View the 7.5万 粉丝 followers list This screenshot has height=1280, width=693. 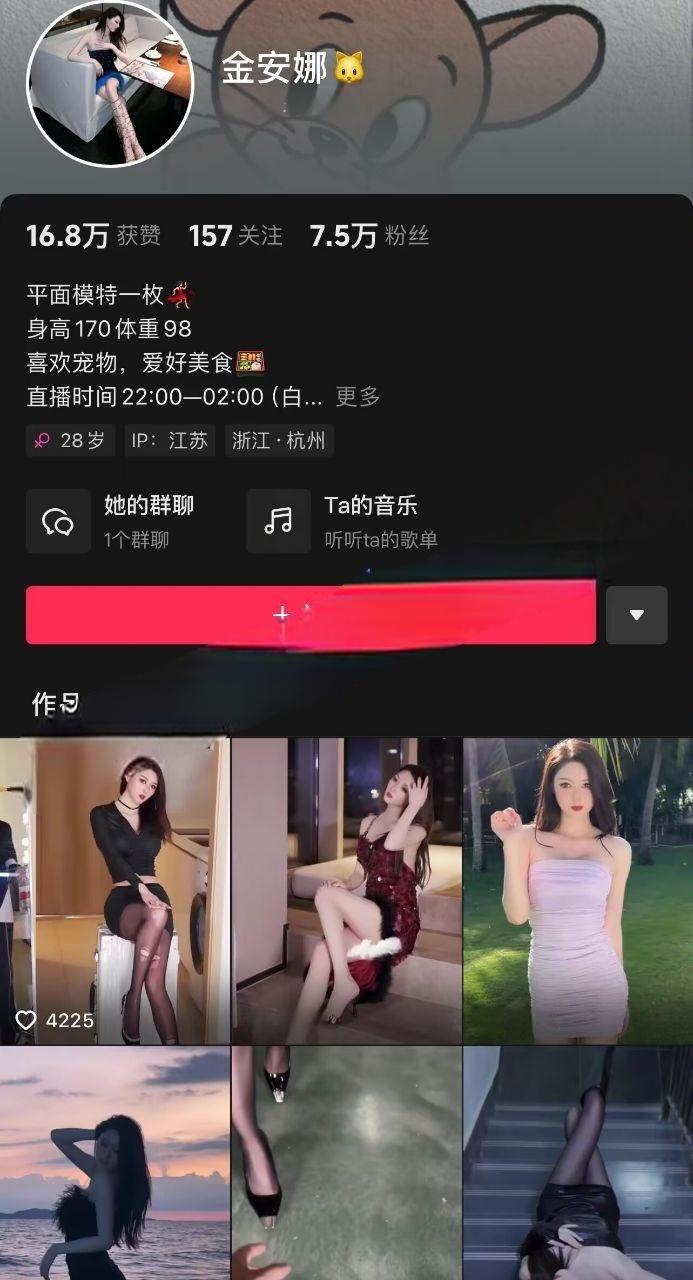coord(369,236)
